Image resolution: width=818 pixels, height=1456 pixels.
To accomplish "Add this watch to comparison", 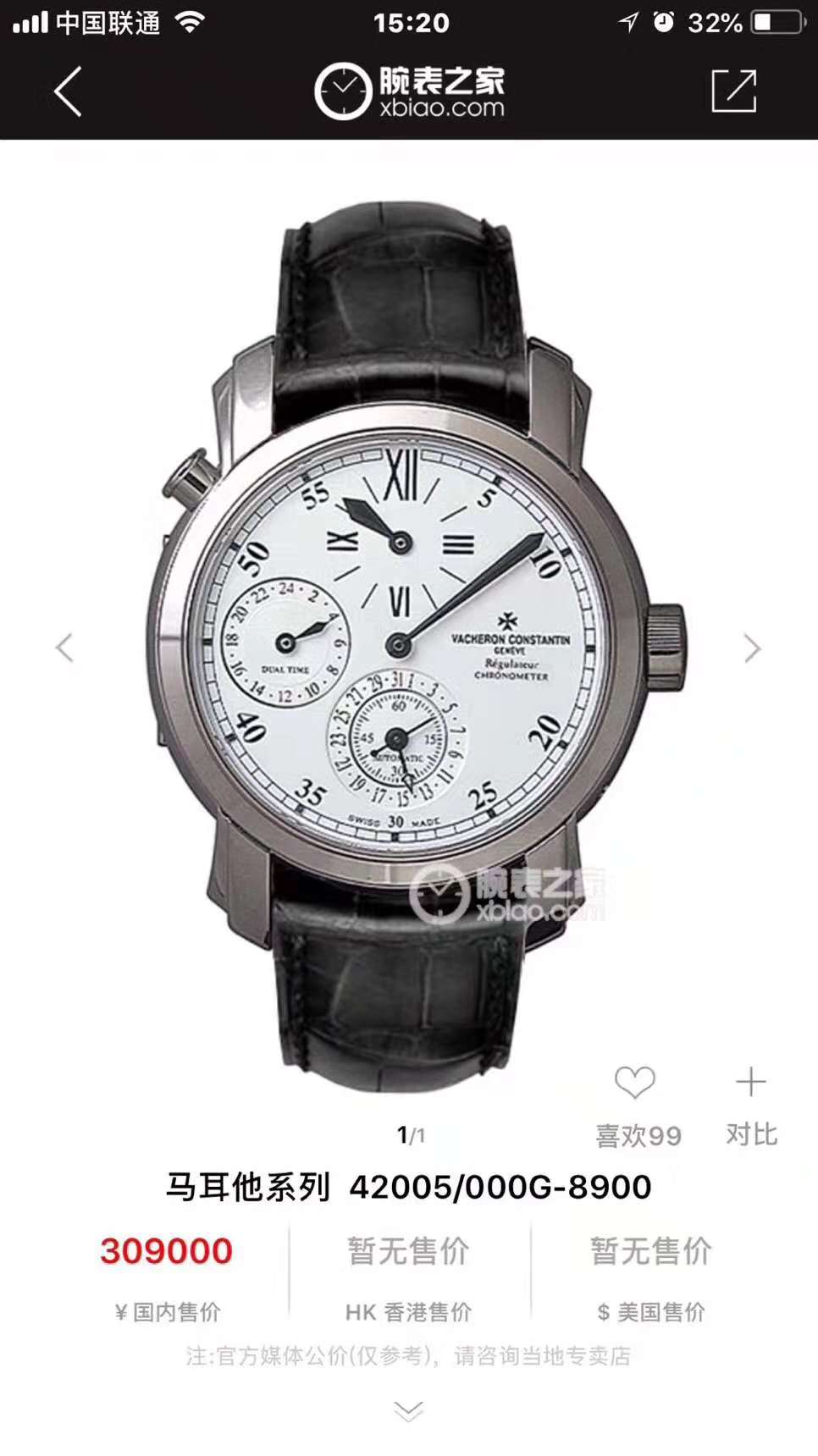I will tap(750, 1083).
